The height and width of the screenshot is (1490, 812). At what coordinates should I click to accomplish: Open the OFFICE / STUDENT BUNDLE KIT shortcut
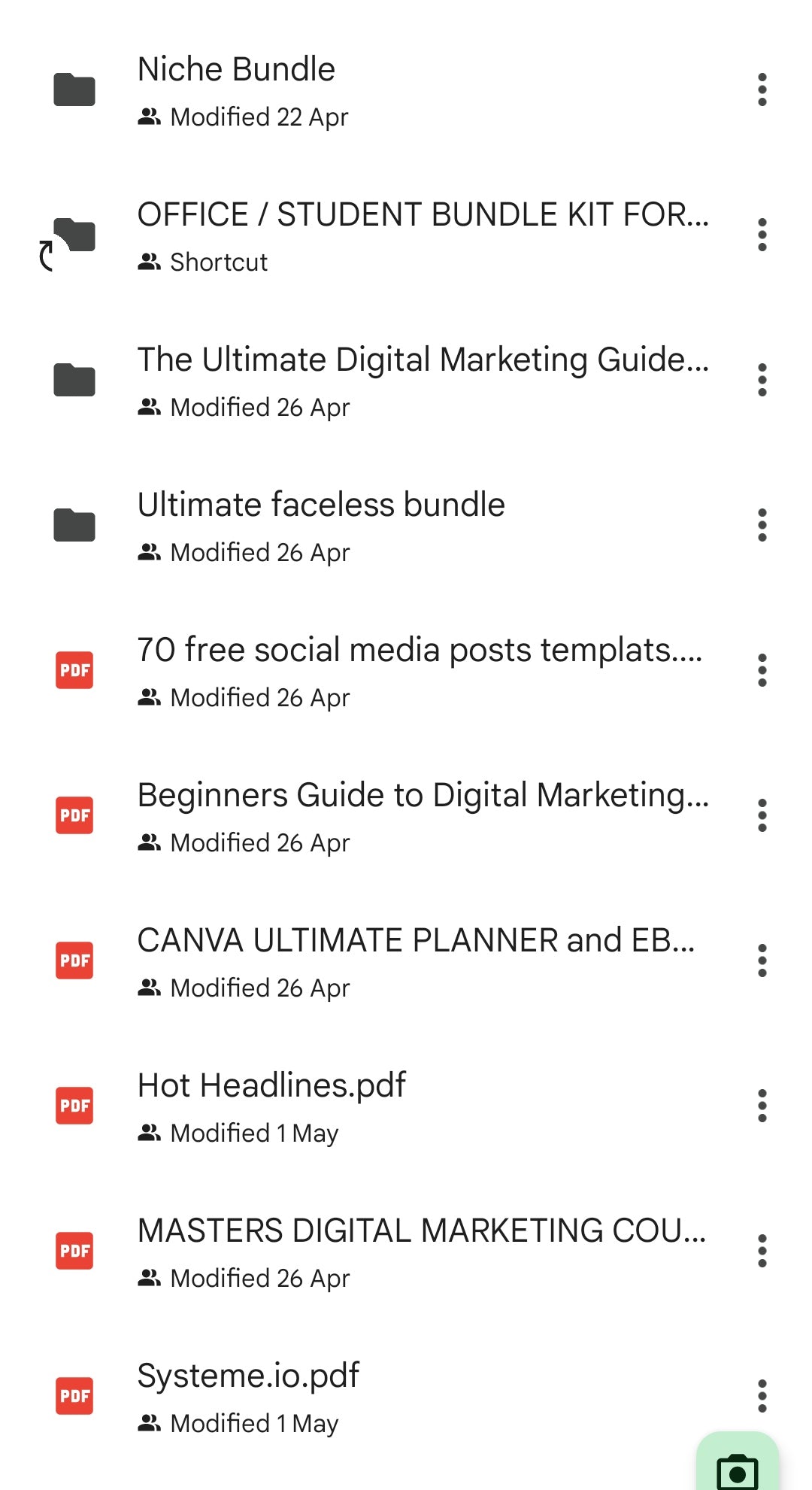[x=423, y=215]
